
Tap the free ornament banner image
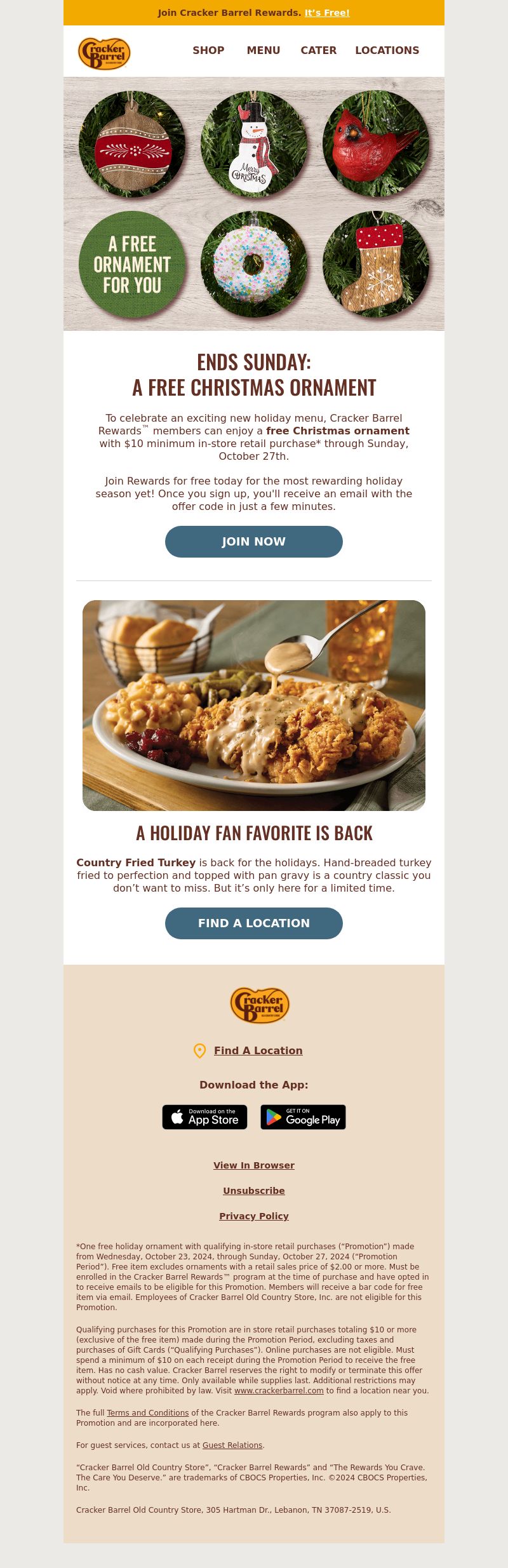click(254, 204)
